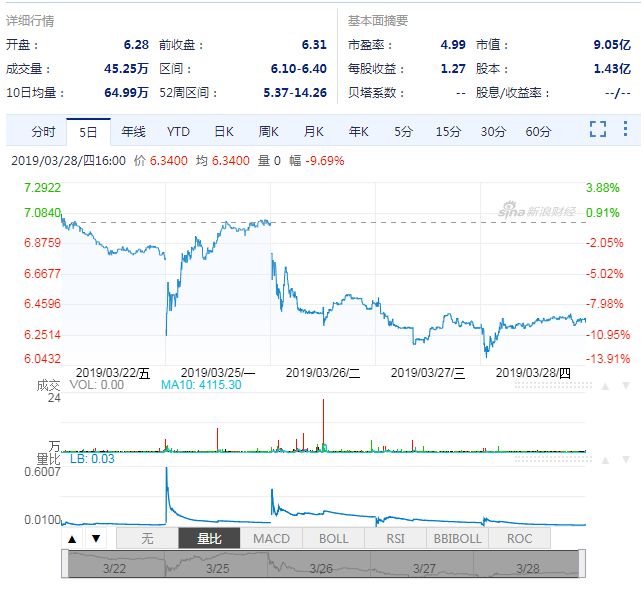Open the 60分 interval chart
This screenshot has height=589, width=644.
(x=538, y=131)
